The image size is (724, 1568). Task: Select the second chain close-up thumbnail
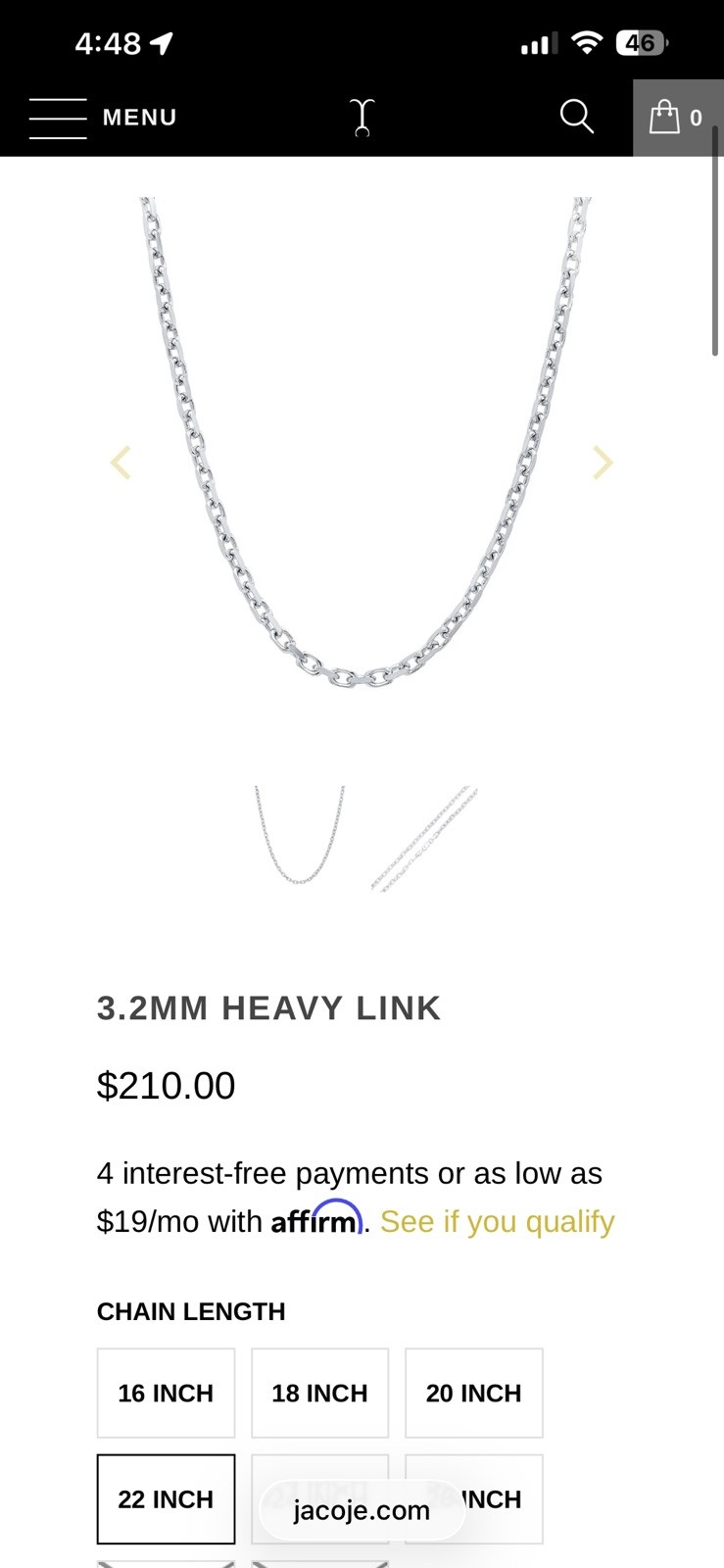point(424,838)
